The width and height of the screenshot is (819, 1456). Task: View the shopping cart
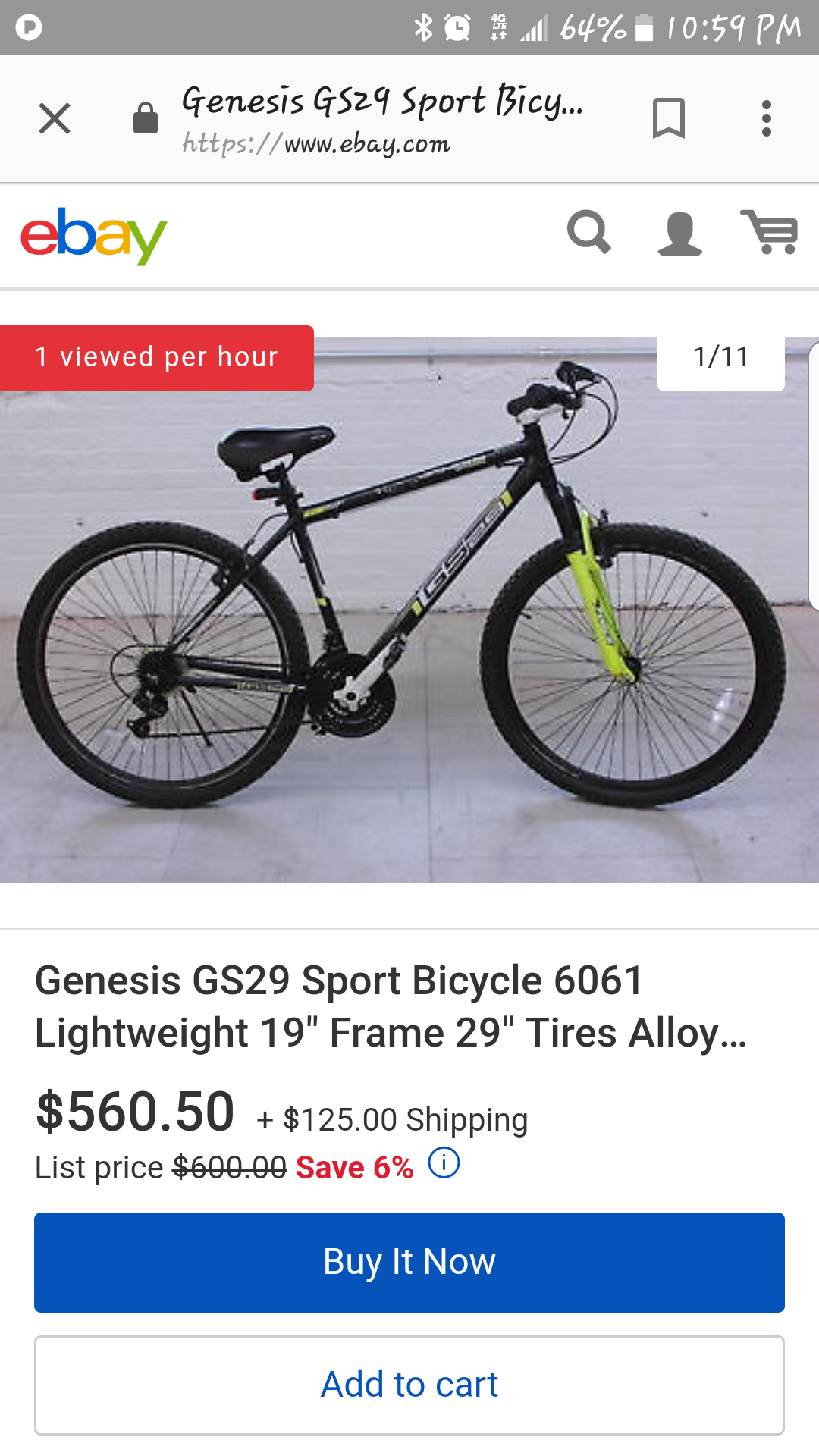click(770, 232)
